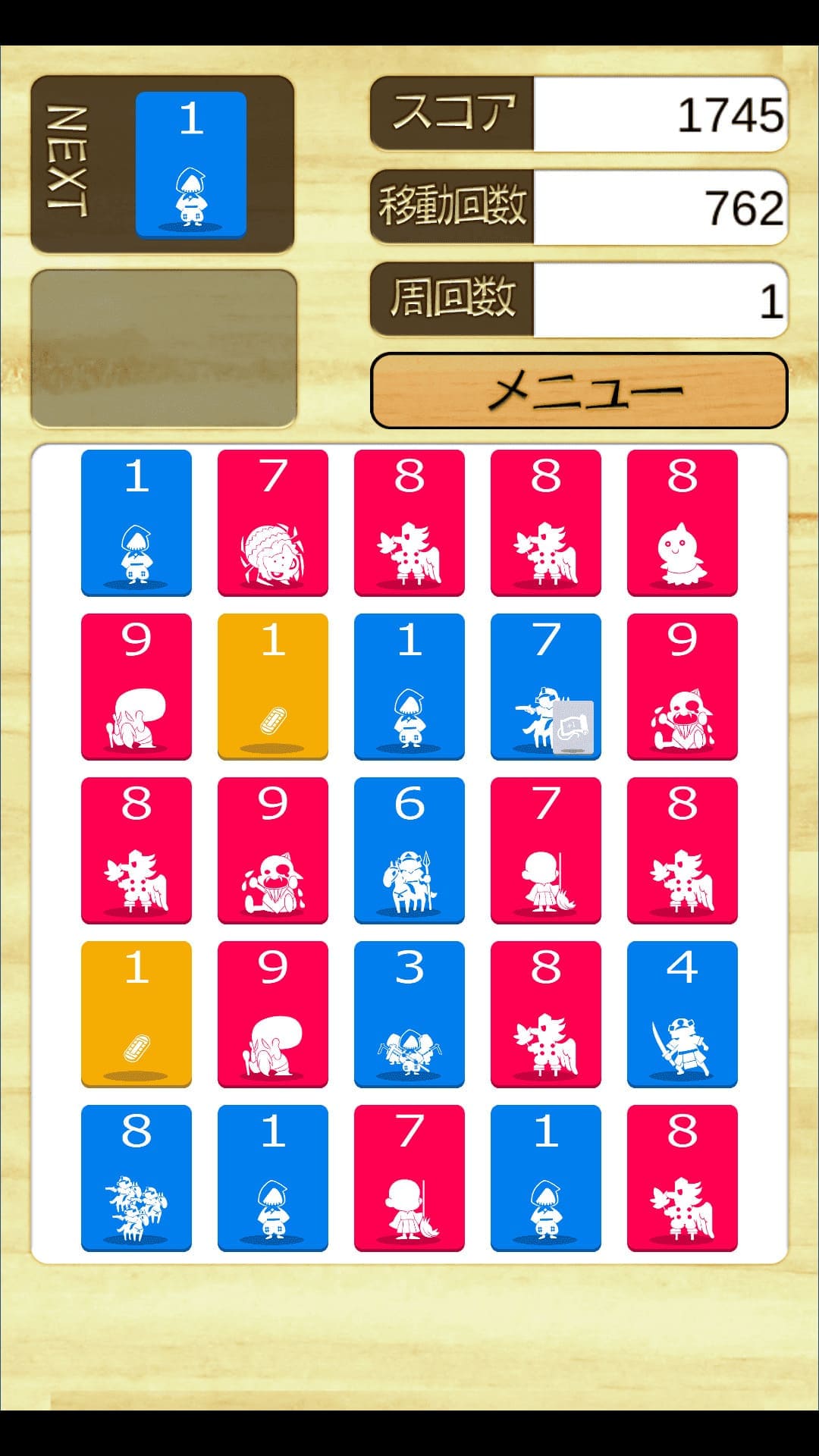Tap the blue 6 card

coord(409,849)
